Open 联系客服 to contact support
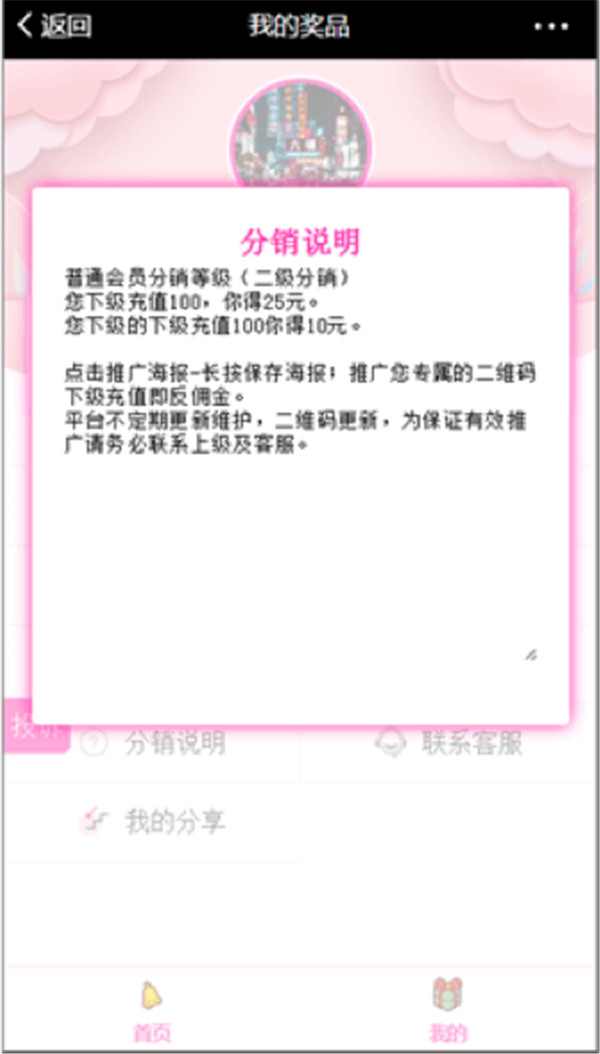Viewport: 600px width, 1054px height. pyautogui.click(x=449, y=744)
